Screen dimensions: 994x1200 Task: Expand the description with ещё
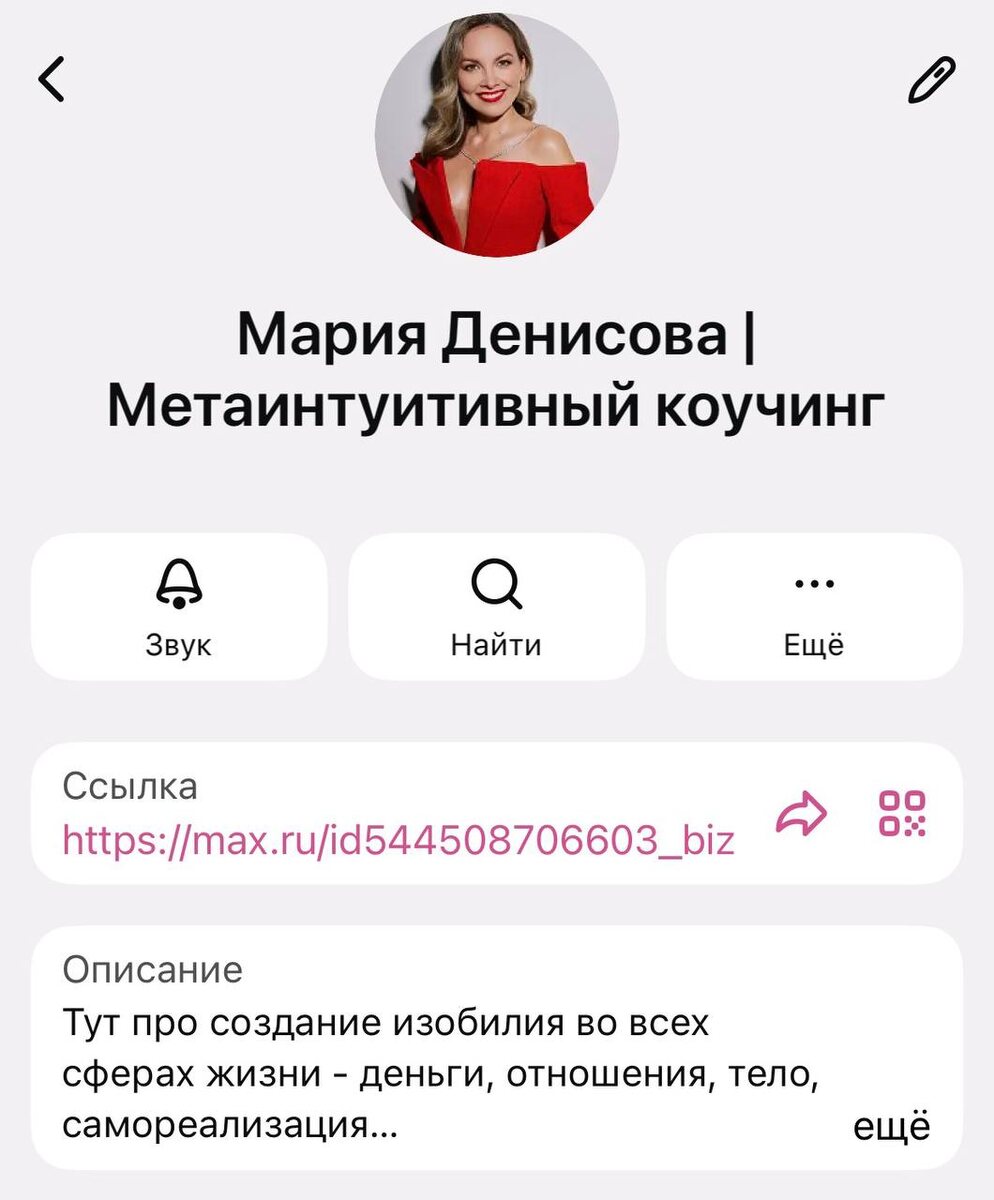click(891, 1127)
